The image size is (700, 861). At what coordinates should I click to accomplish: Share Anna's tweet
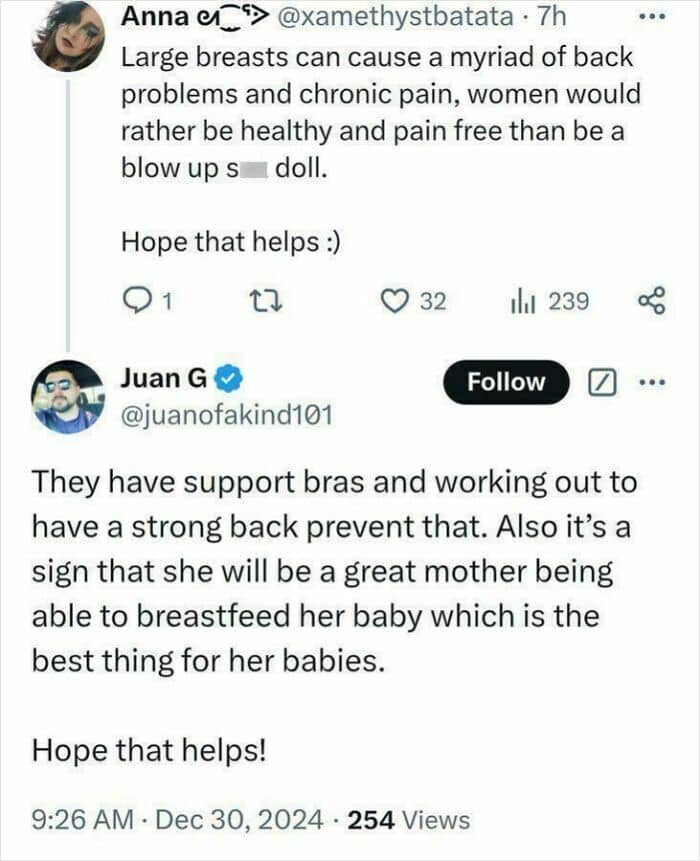652,301
